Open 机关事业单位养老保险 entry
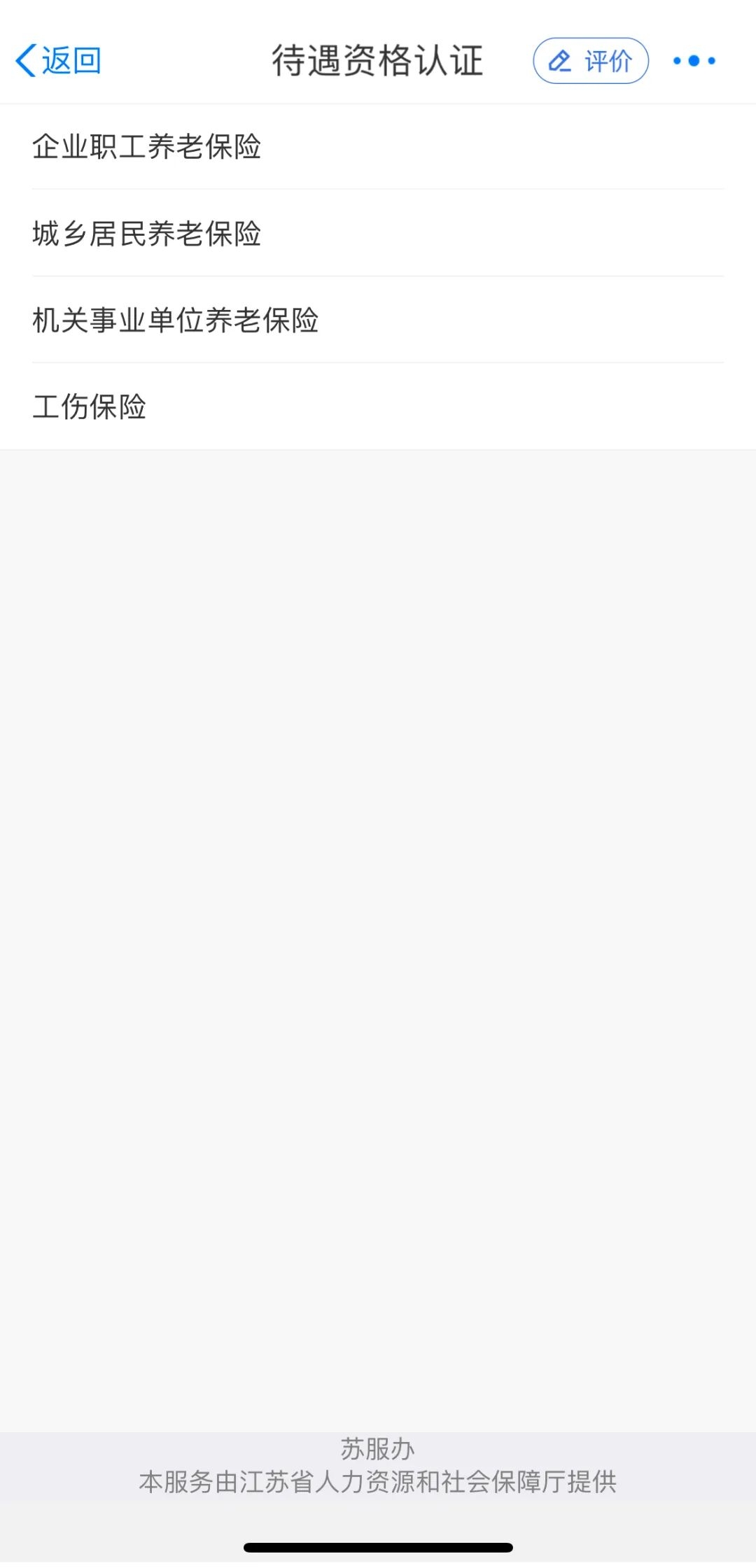Viewport: 756px width, 1568px height. [176, 320]
